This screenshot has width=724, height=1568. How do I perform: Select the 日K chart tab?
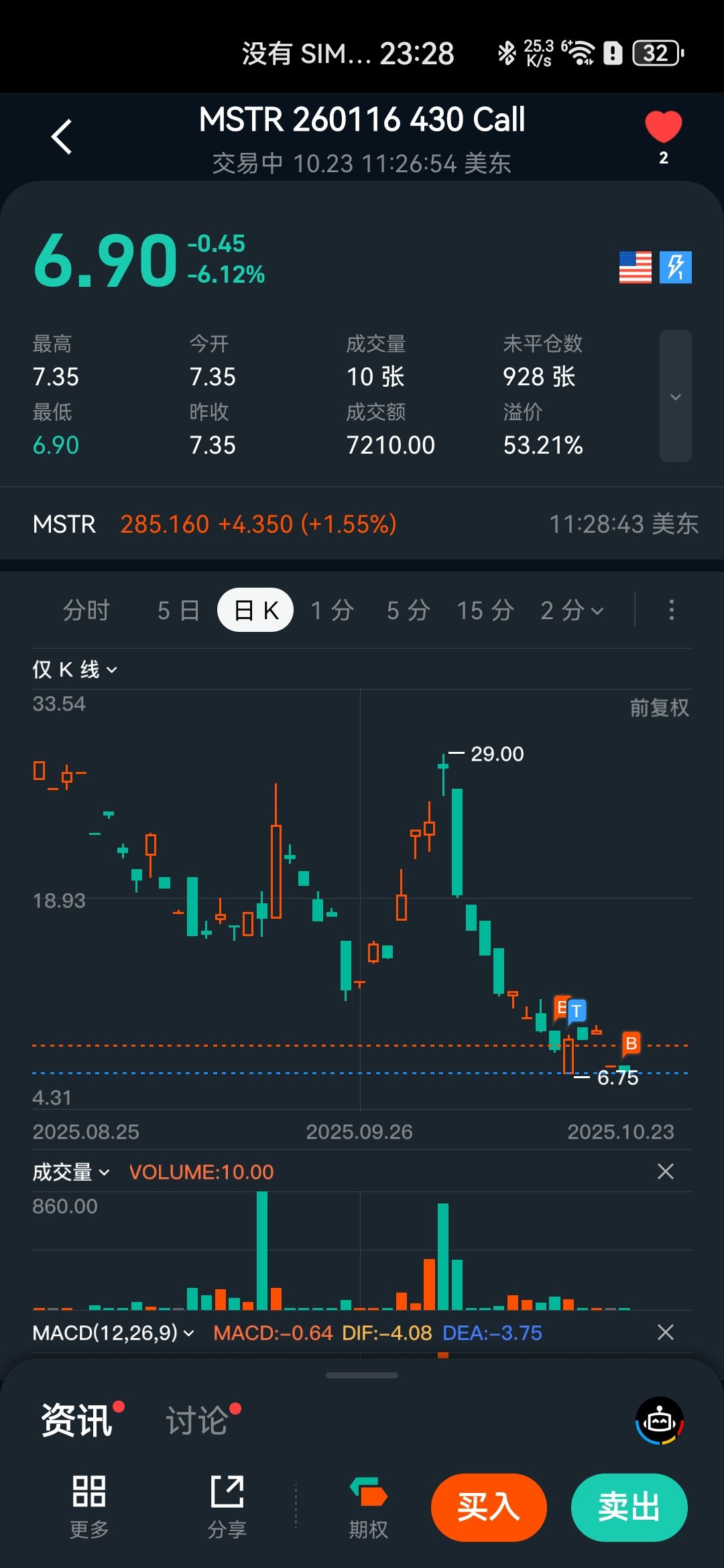pos(255,610)
